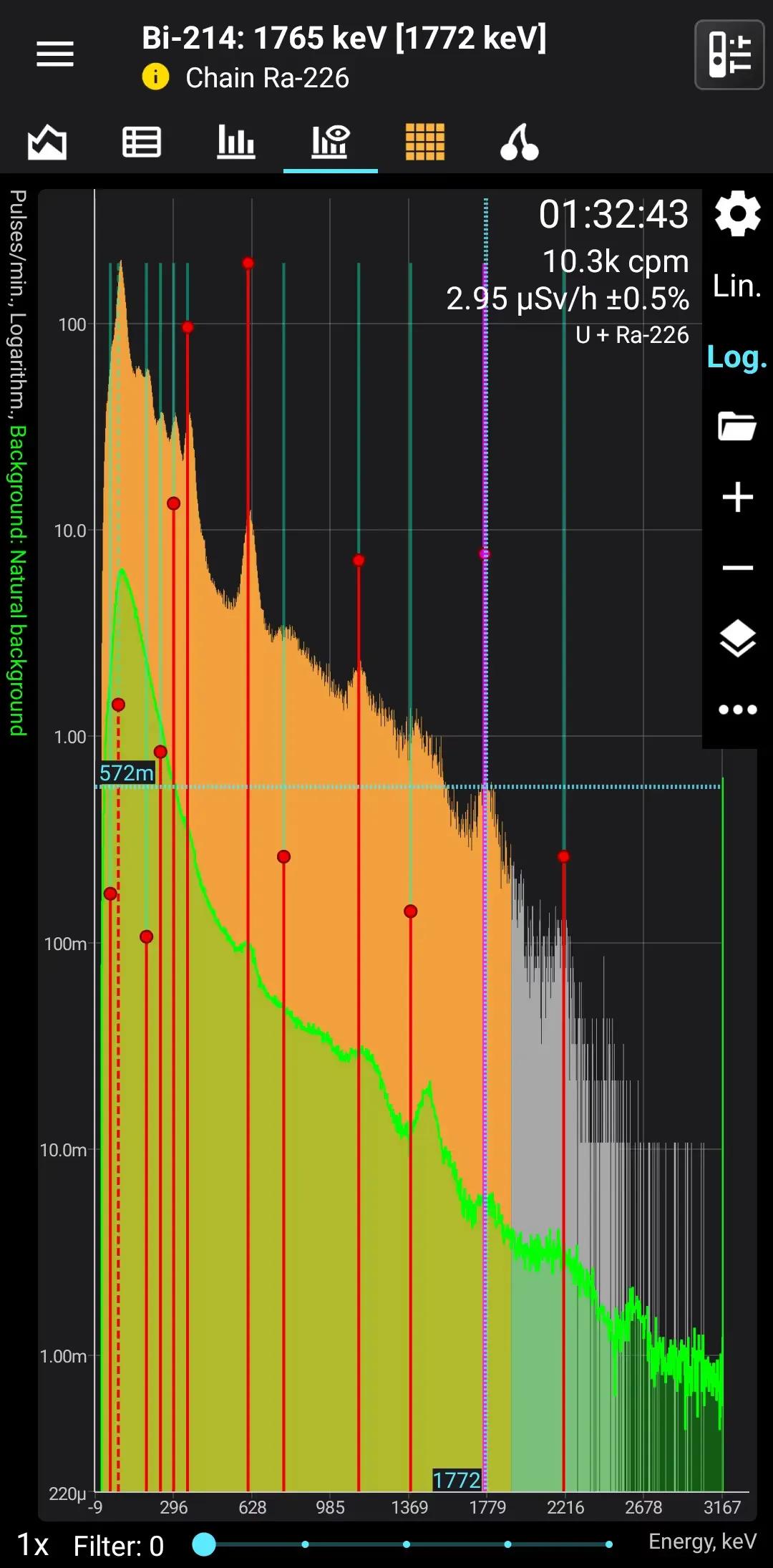Screen dimensions: 773x1568
Task: Zoom in with the plus button
Action: pyautogui.click(x=737, y=497)
